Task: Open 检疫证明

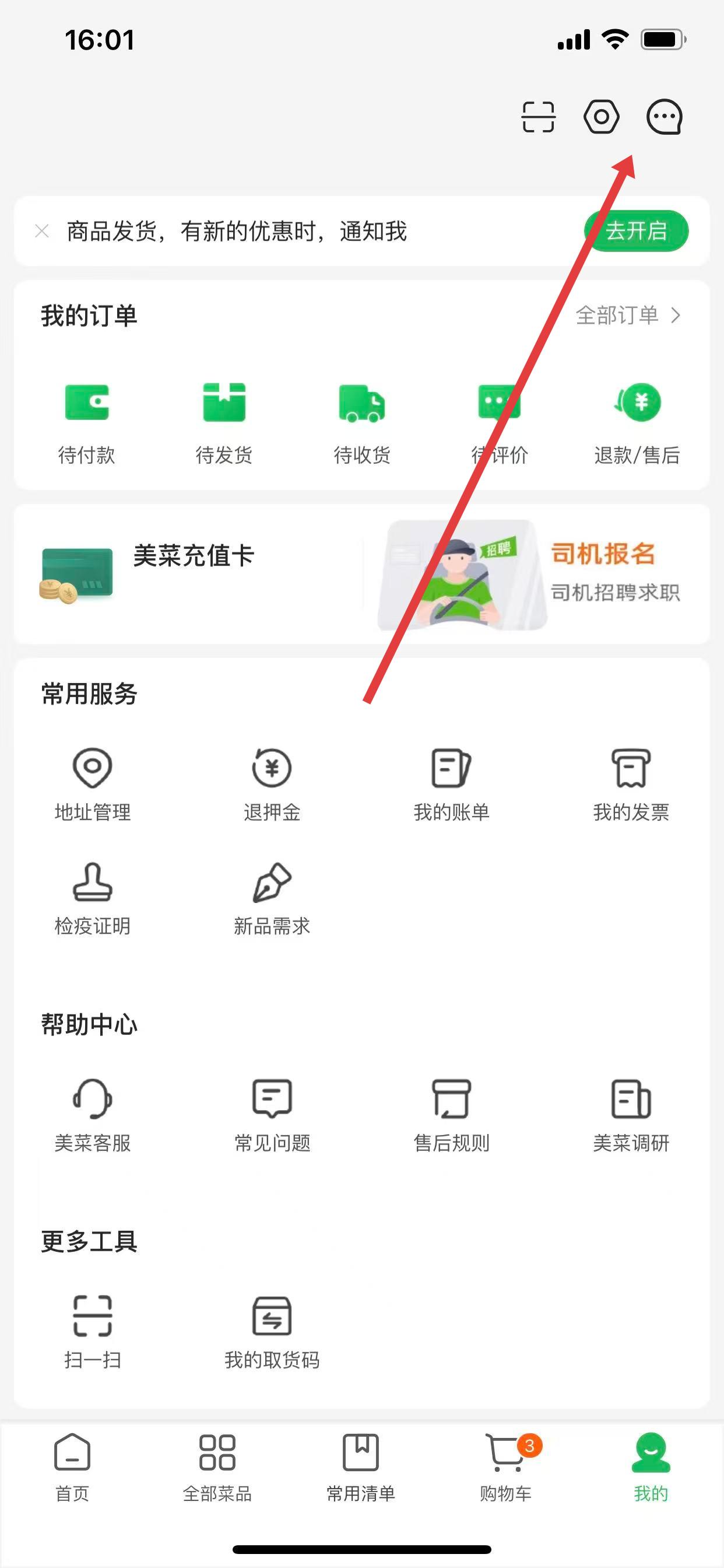Action: pyautogui.click(x=93, y=898)
